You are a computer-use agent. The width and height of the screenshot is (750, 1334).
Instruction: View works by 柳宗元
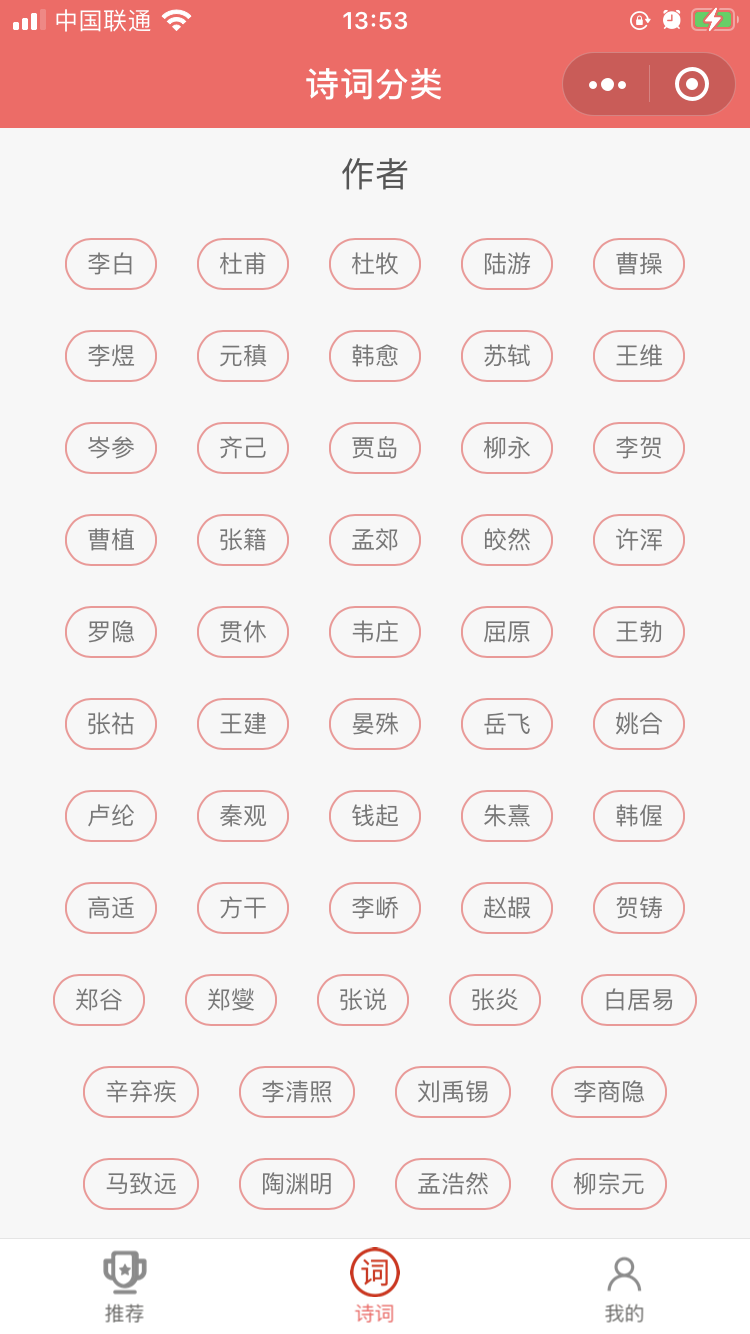[x=609, y=1184]
